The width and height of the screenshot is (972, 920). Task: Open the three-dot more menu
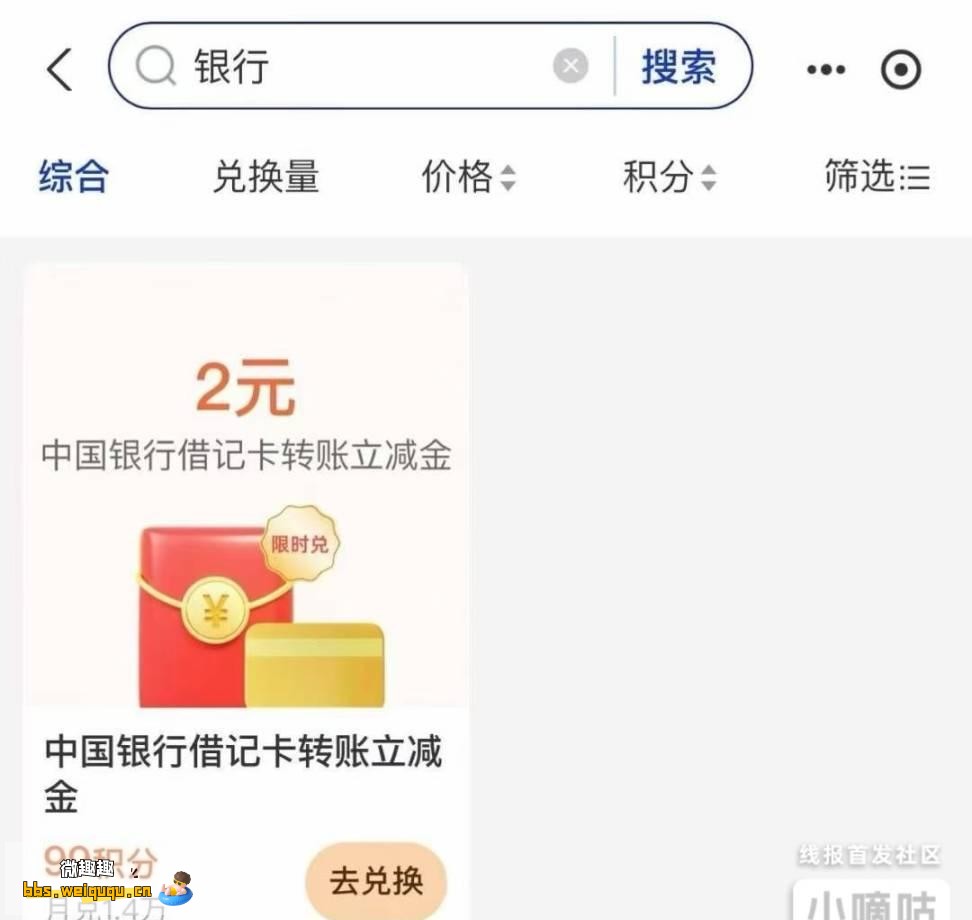(826, 69)
